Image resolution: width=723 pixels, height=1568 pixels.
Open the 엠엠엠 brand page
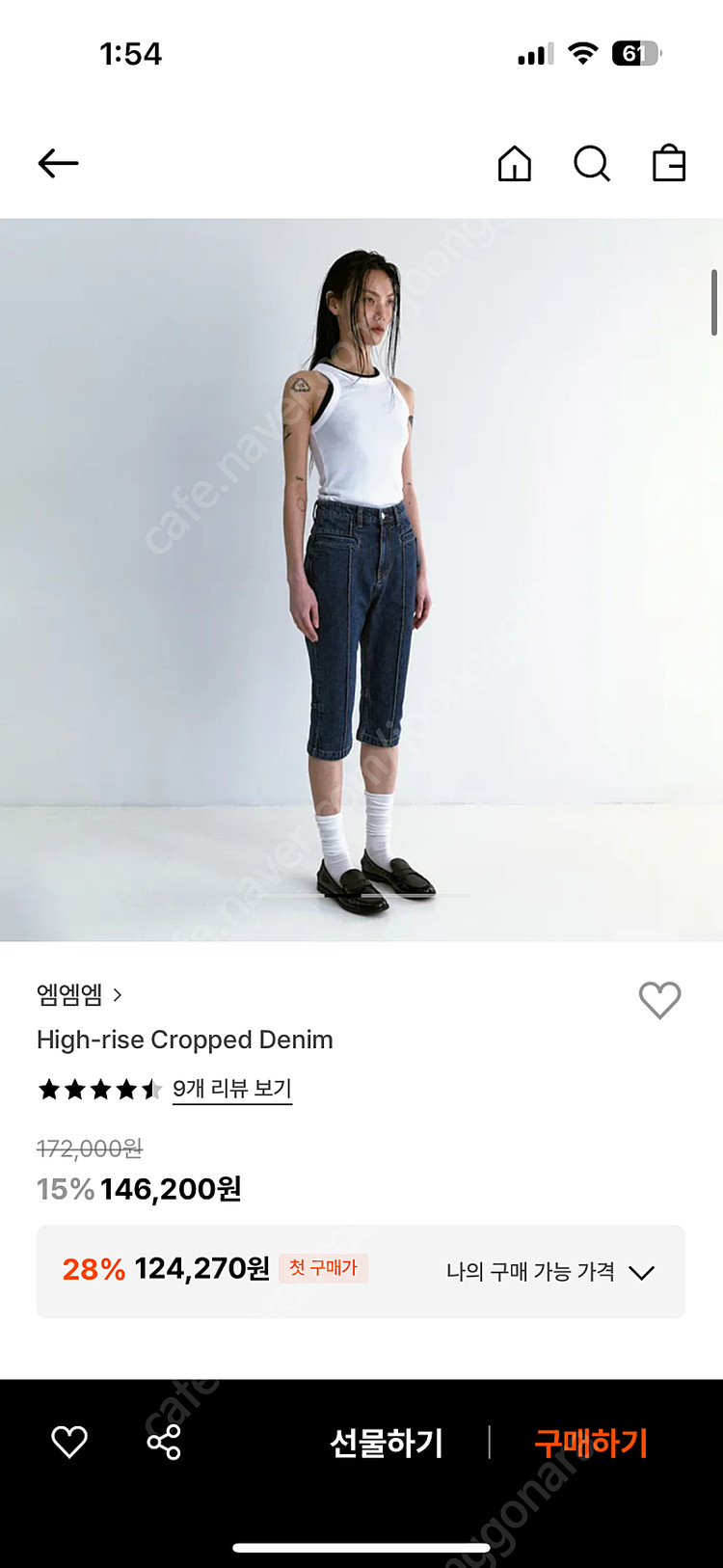point(79,994)
